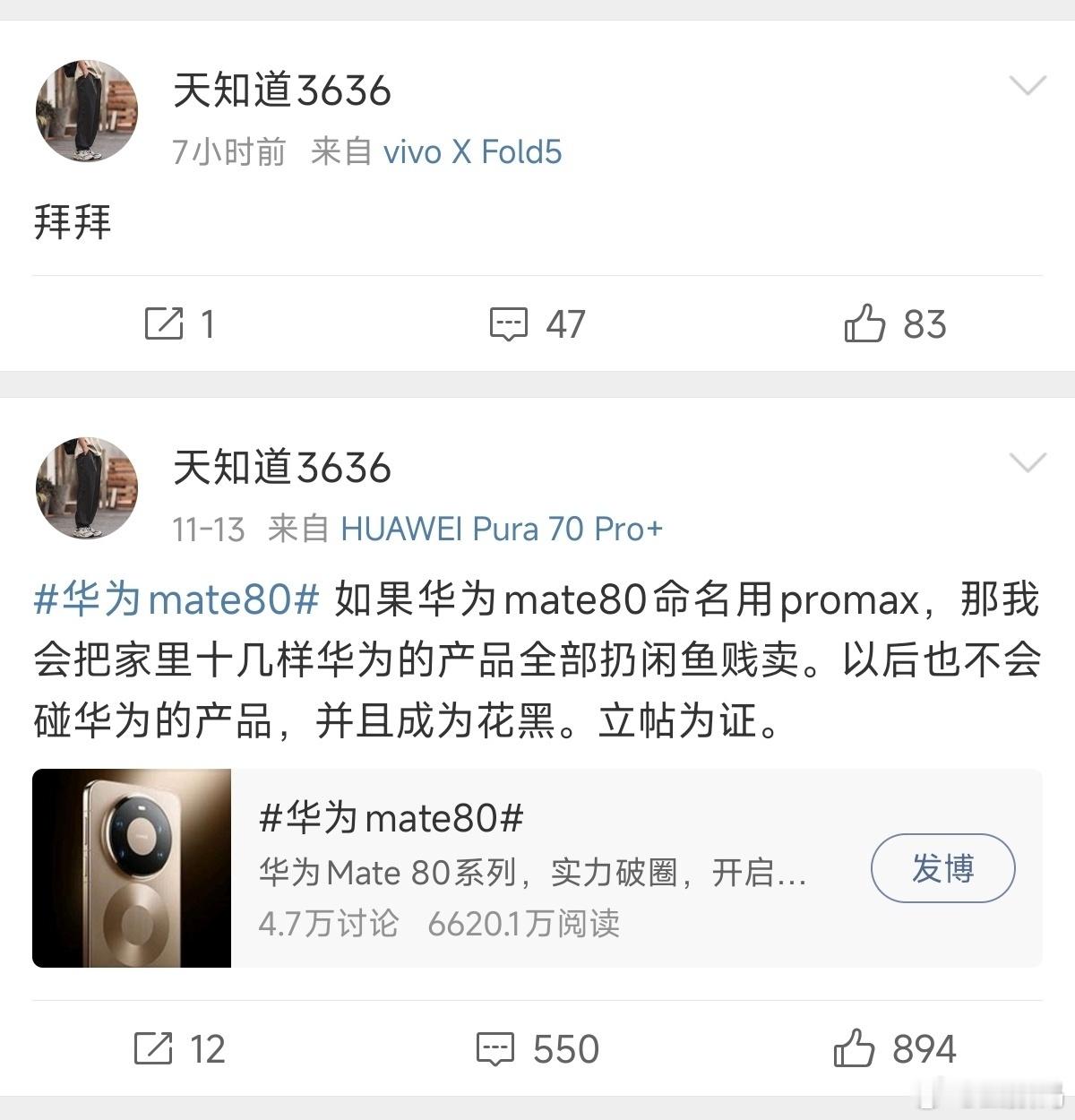Open the "HUAWEI Pura 70 Pro+" source link
Screen dimensions: 1075x1120
pyautogui.click(x=502, y=530)
